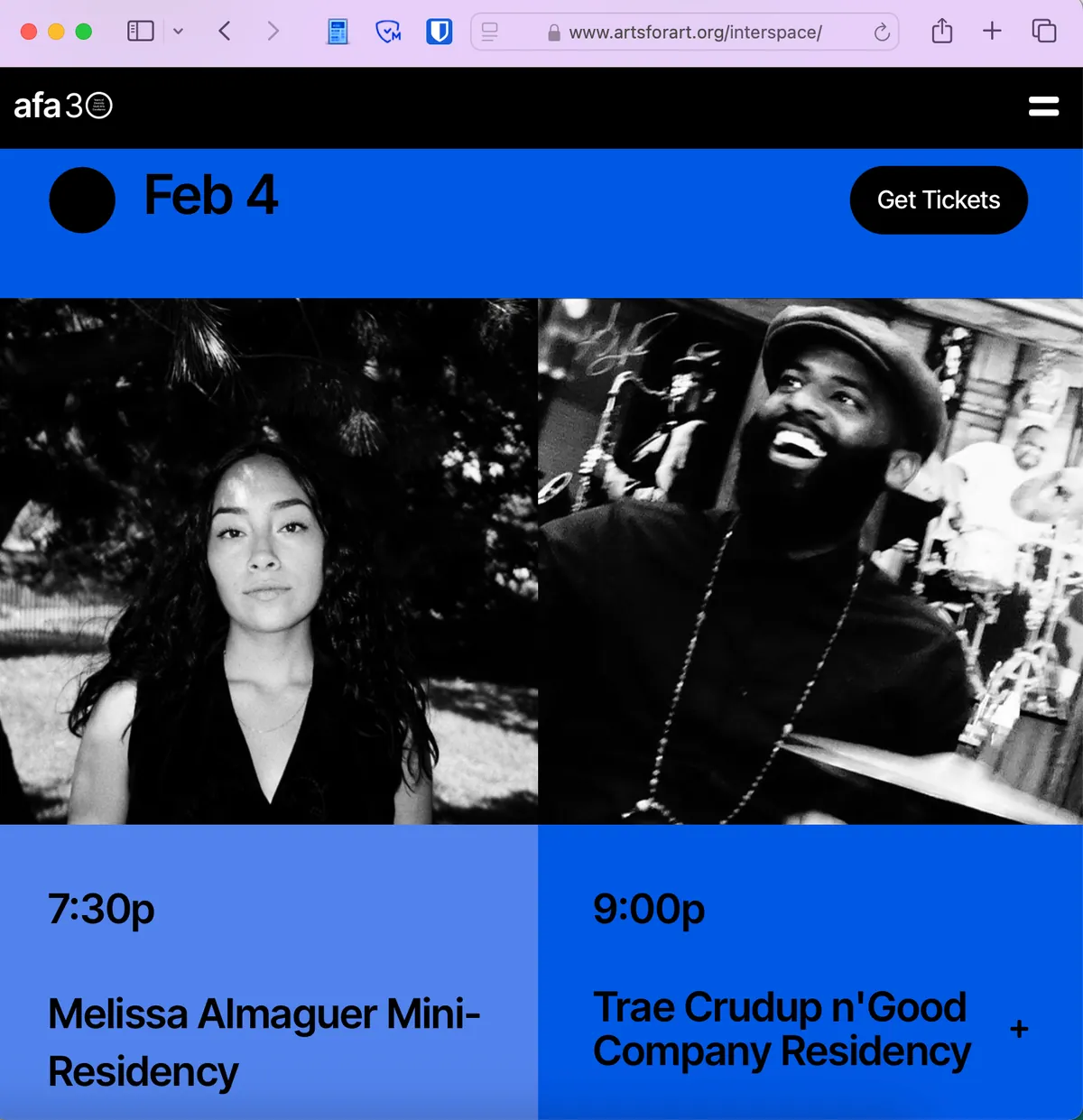Minimize the browser window

point(56,32)
